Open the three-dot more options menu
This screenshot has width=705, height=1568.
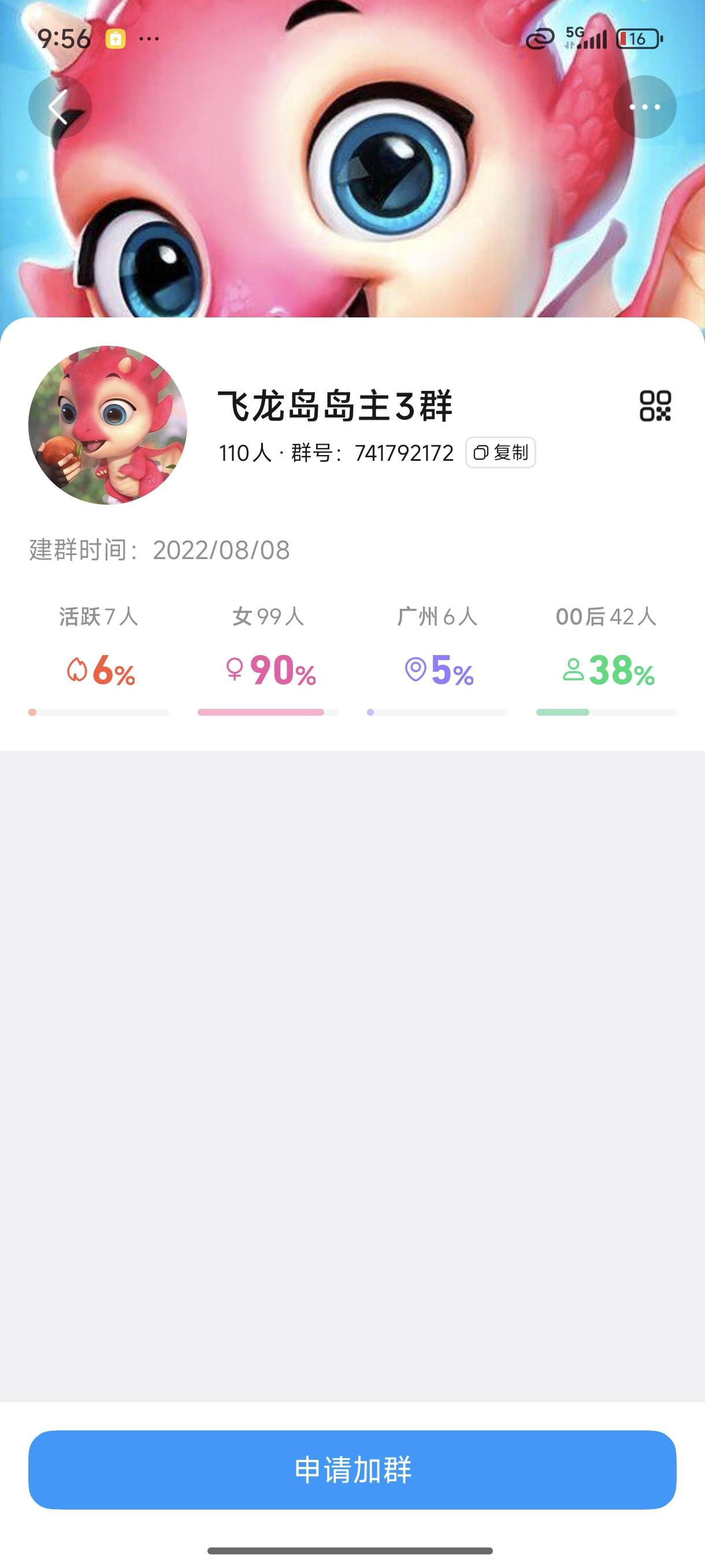point(644,107)
